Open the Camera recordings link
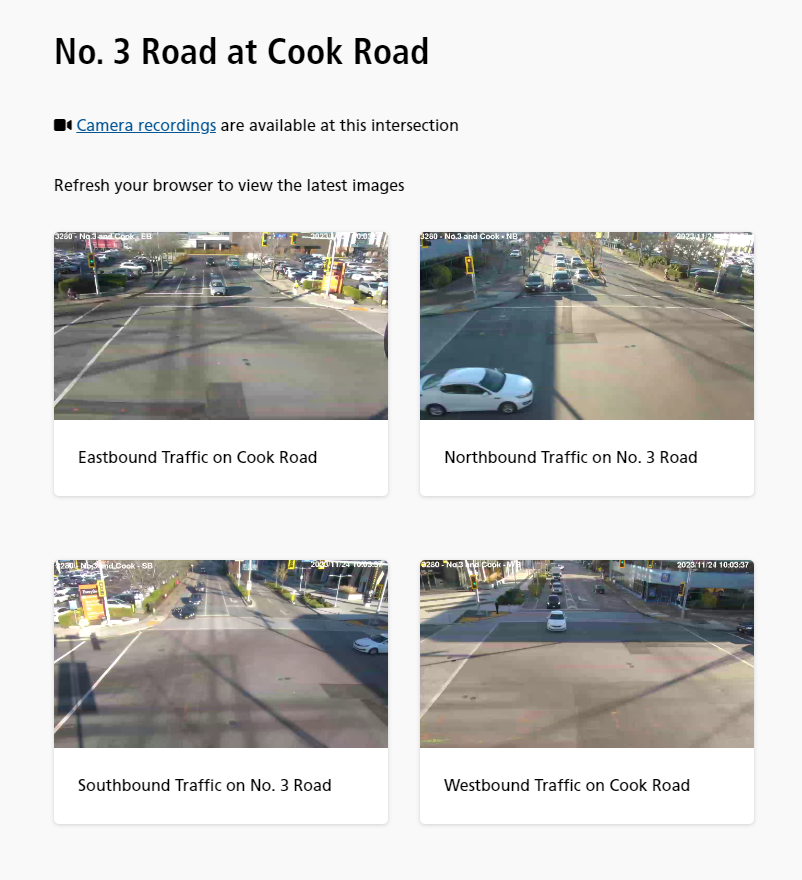802x880 pixels. click(x=146, y=126)
